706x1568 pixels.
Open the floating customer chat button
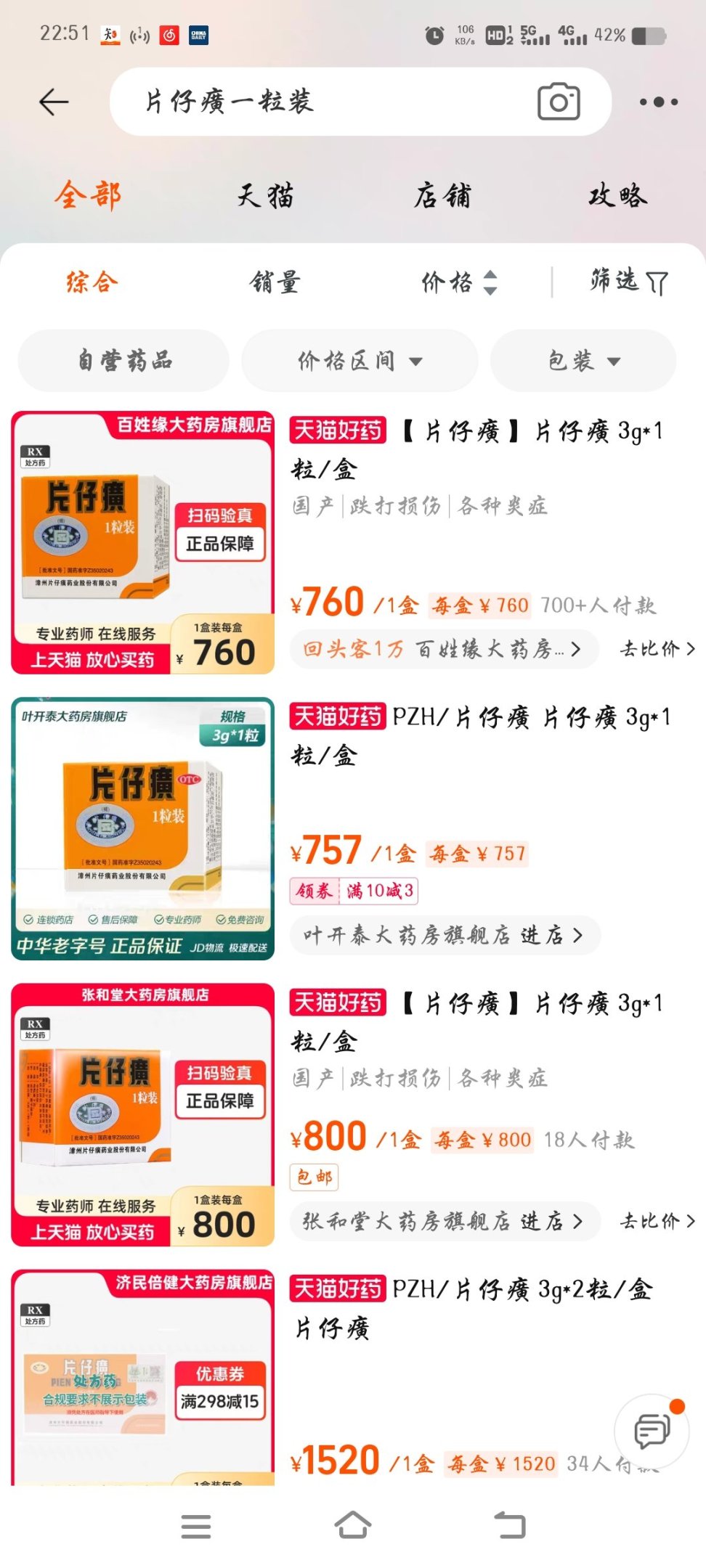point(652,1432)
